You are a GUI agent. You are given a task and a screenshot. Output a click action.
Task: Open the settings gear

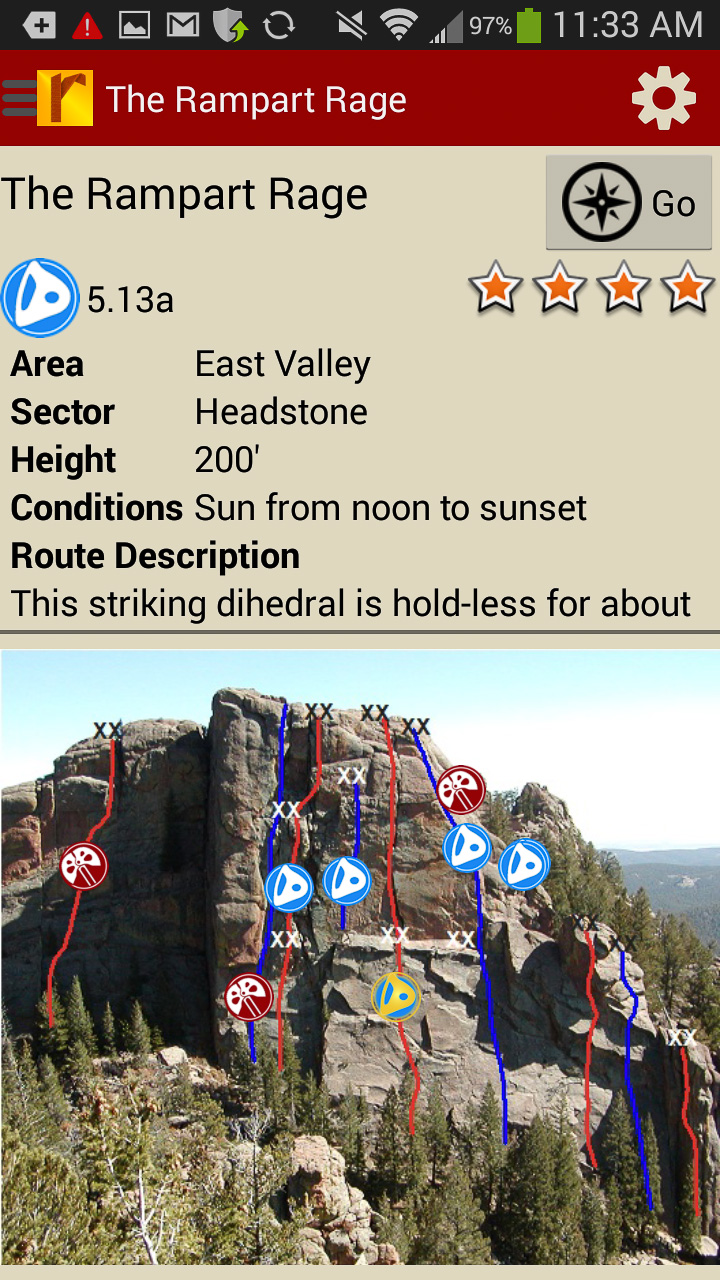pos(663,98)
